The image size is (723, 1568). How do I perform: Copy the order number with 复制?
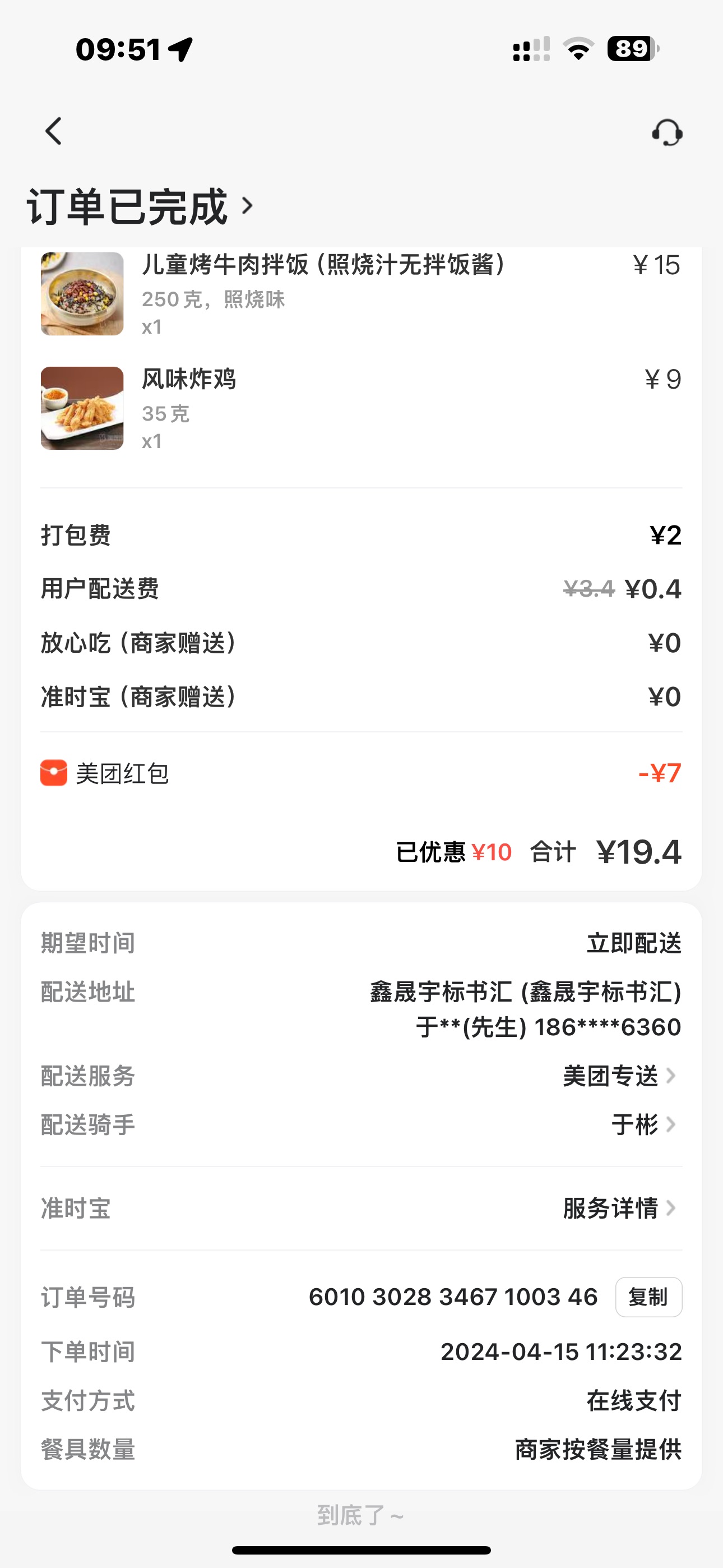[x=648, y=1297]
